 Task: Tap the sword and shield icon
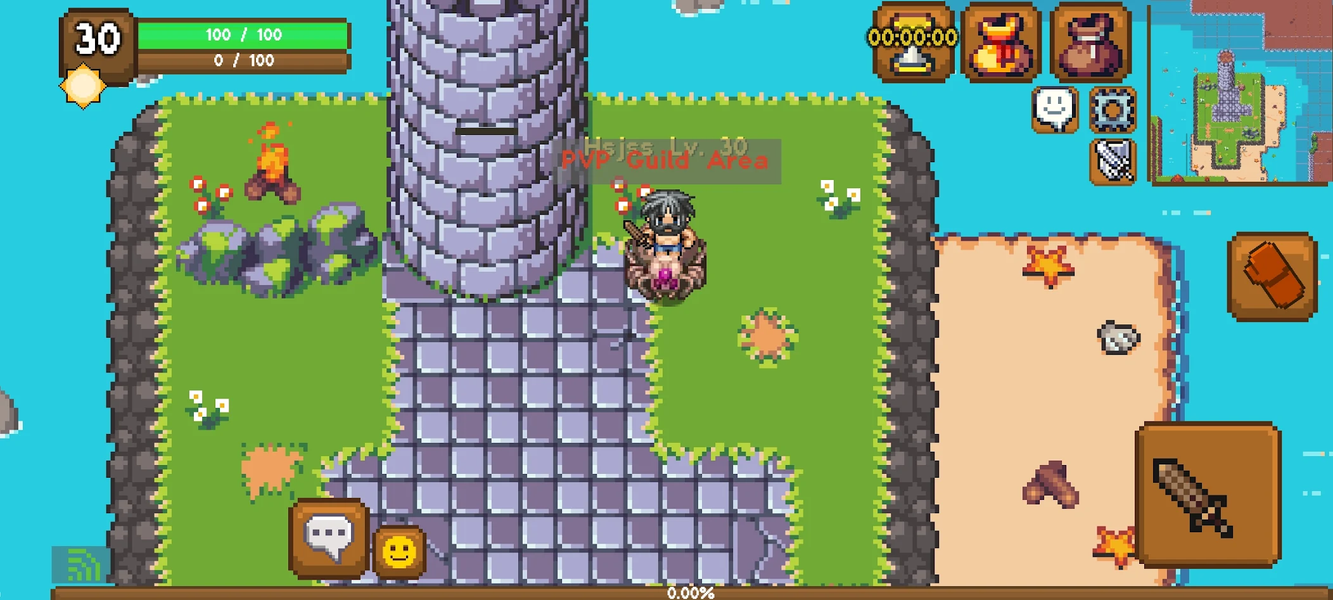(1113, 161)
